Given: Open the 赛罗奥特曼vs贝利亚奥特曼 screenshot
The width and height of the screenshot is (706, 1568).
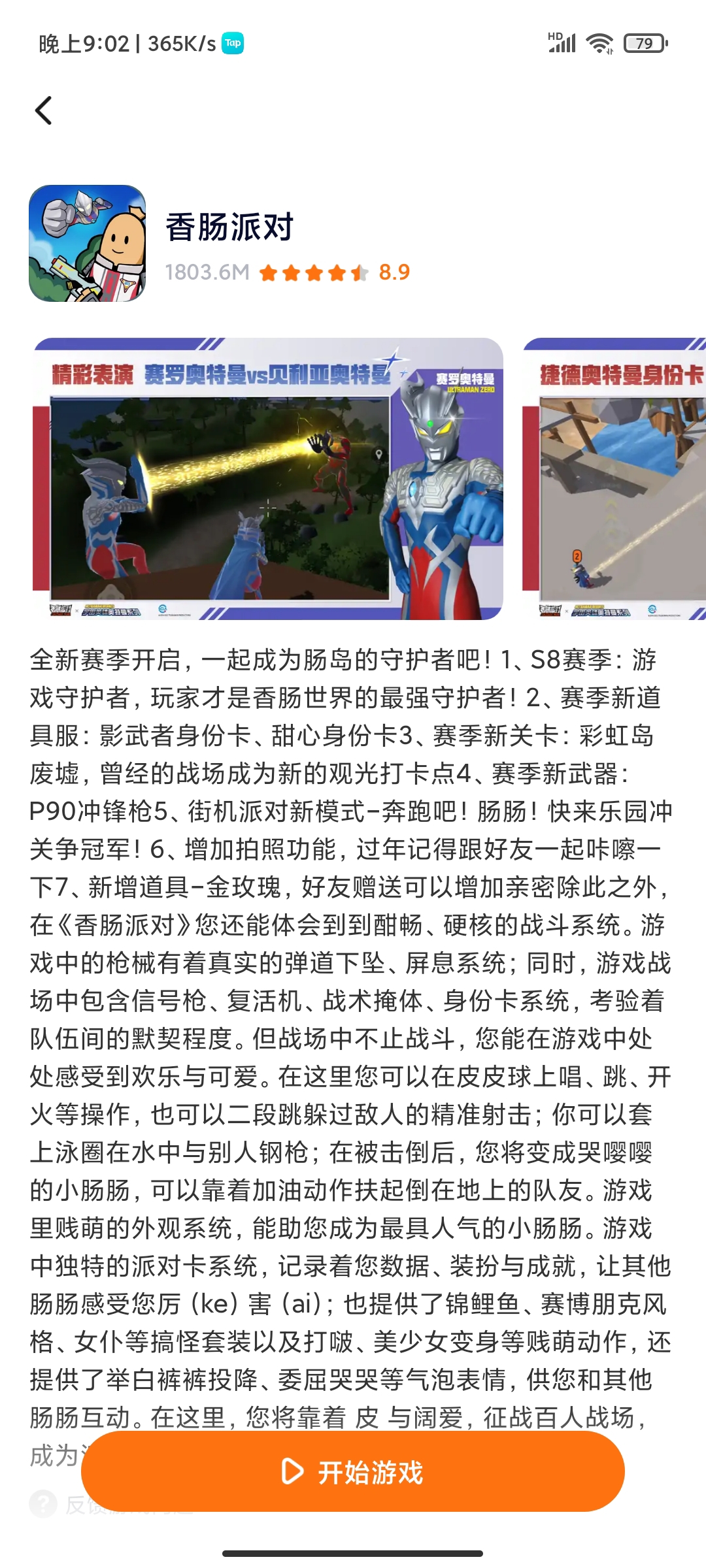Looking at the screenshot, I should click(268, 479).
